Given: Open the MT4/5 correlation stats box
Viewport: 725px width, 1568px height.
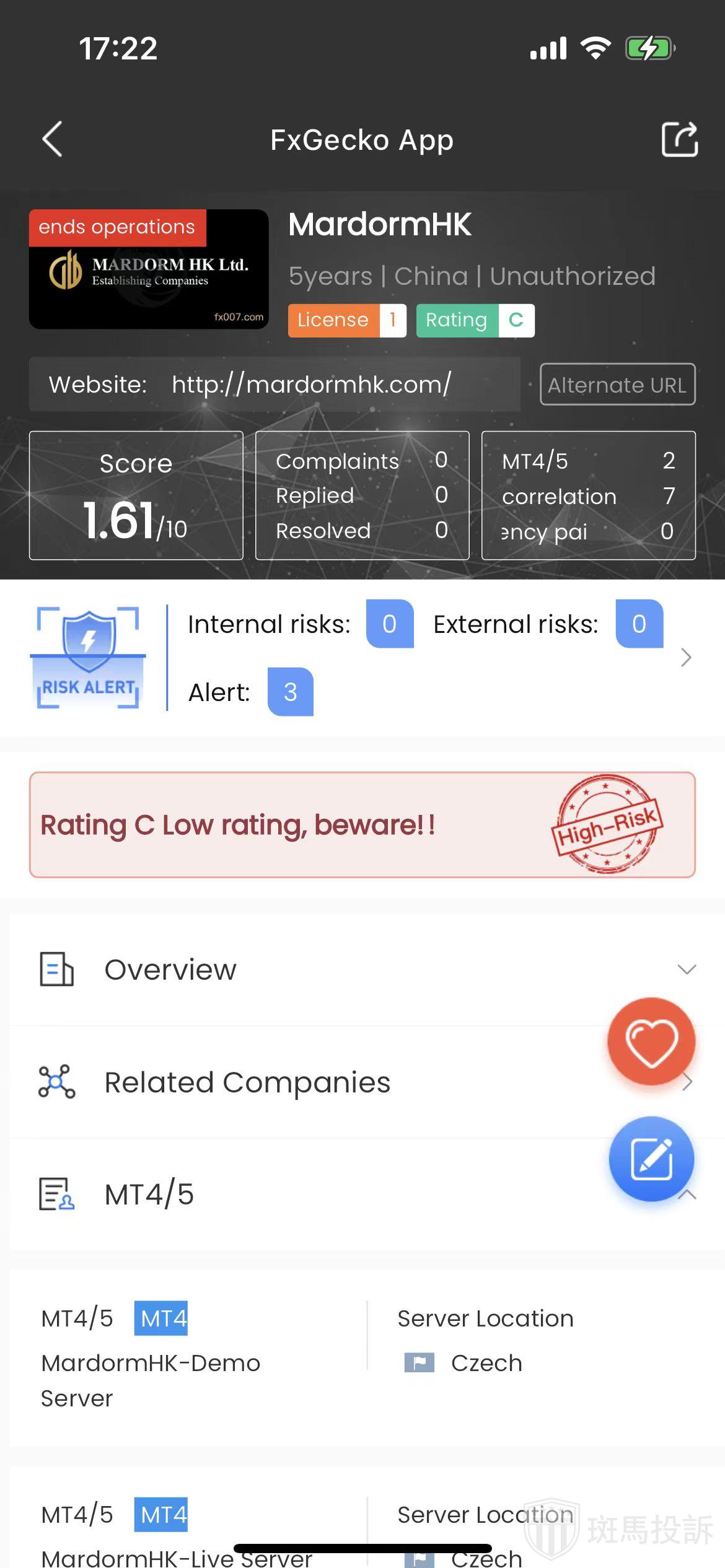Looking at the screenshot, I should point(588,495).
